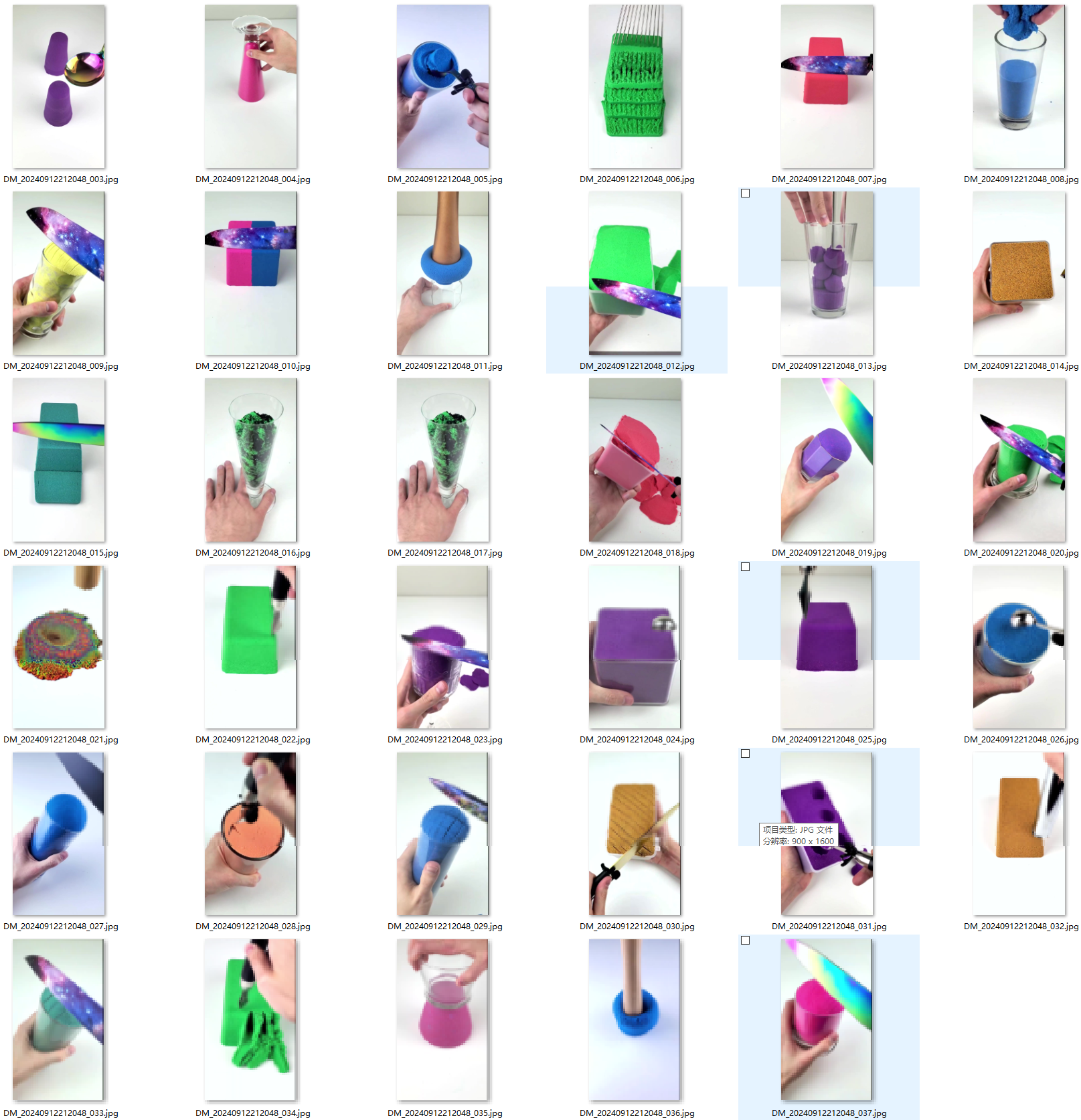Open image DM_20240912212048_014.jpg
The height and width of the screenshot is (1120, 1081).
click(1019, 273)
